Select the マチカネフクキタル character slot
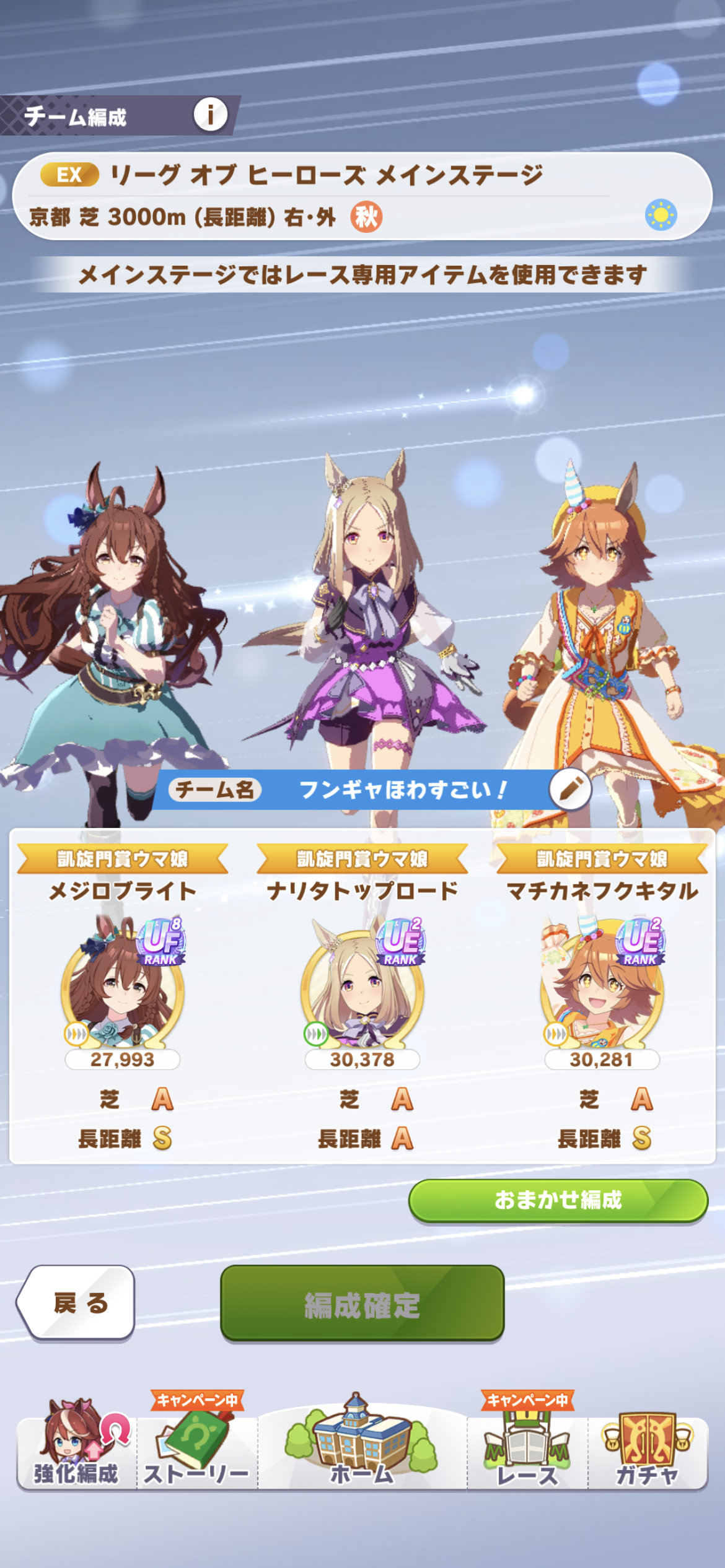The height and width of the screenshot is (1568, 725). tap(602, 986)
